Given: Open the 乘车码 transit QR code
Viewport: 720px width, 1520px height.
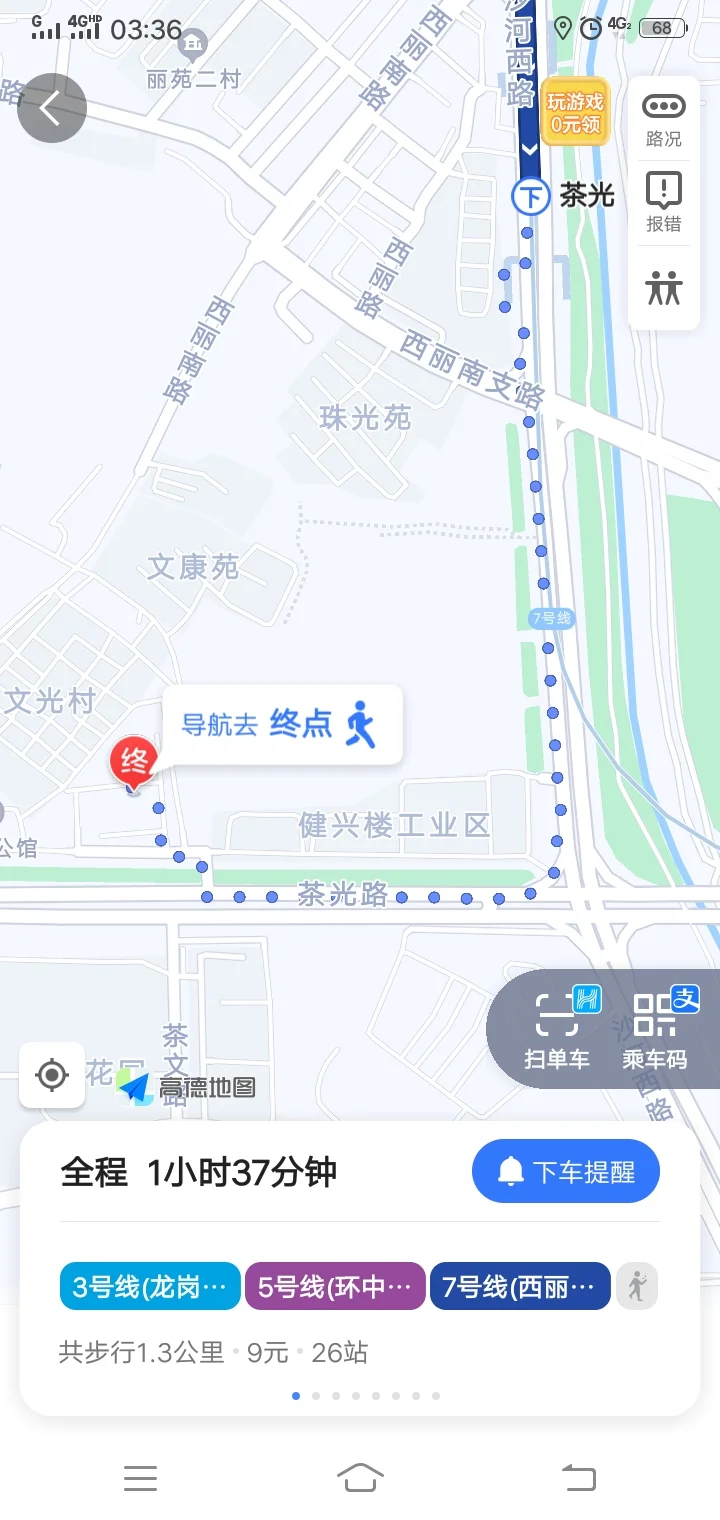Looking at the screenshot, I should [656, 1028].
